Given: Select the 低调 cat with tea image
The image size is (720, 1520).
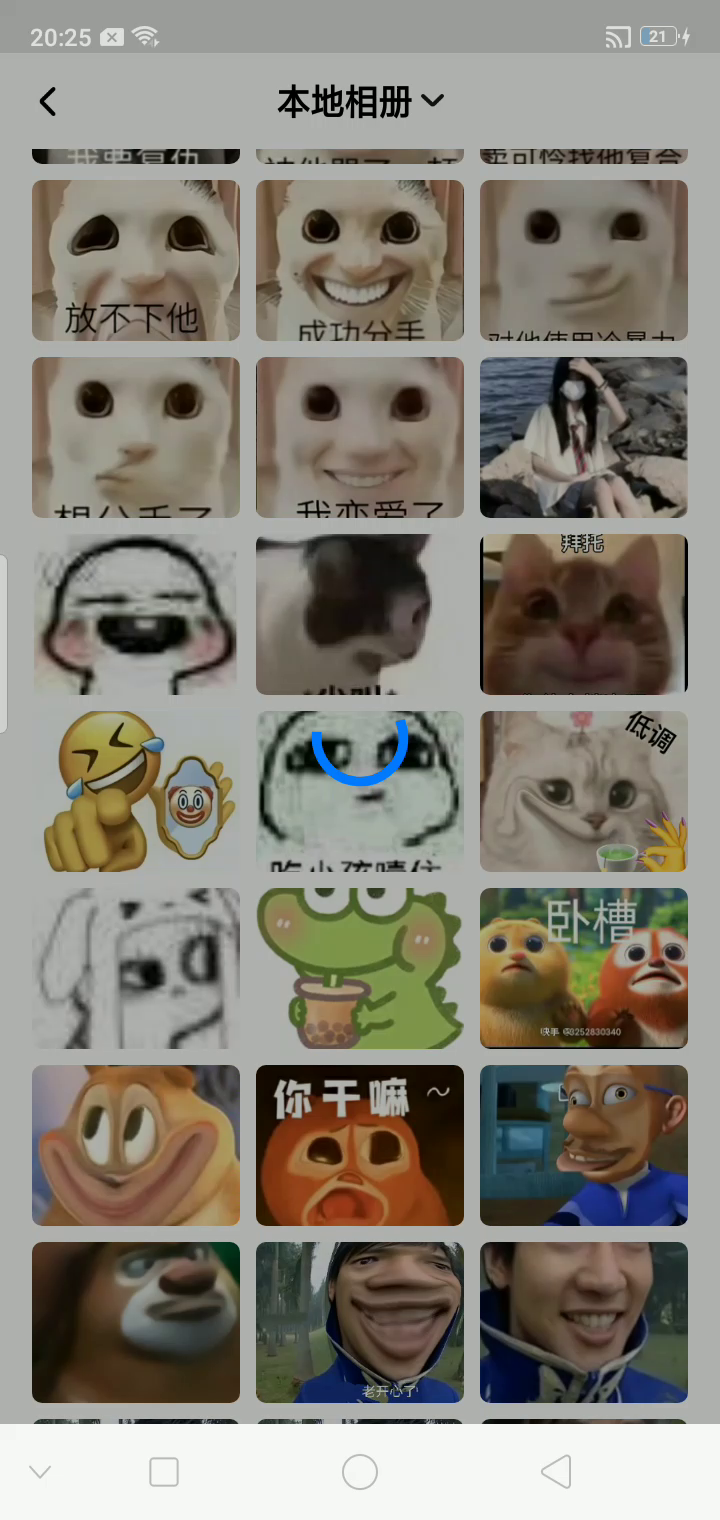Looking at the screenshot, I should 584,791.
